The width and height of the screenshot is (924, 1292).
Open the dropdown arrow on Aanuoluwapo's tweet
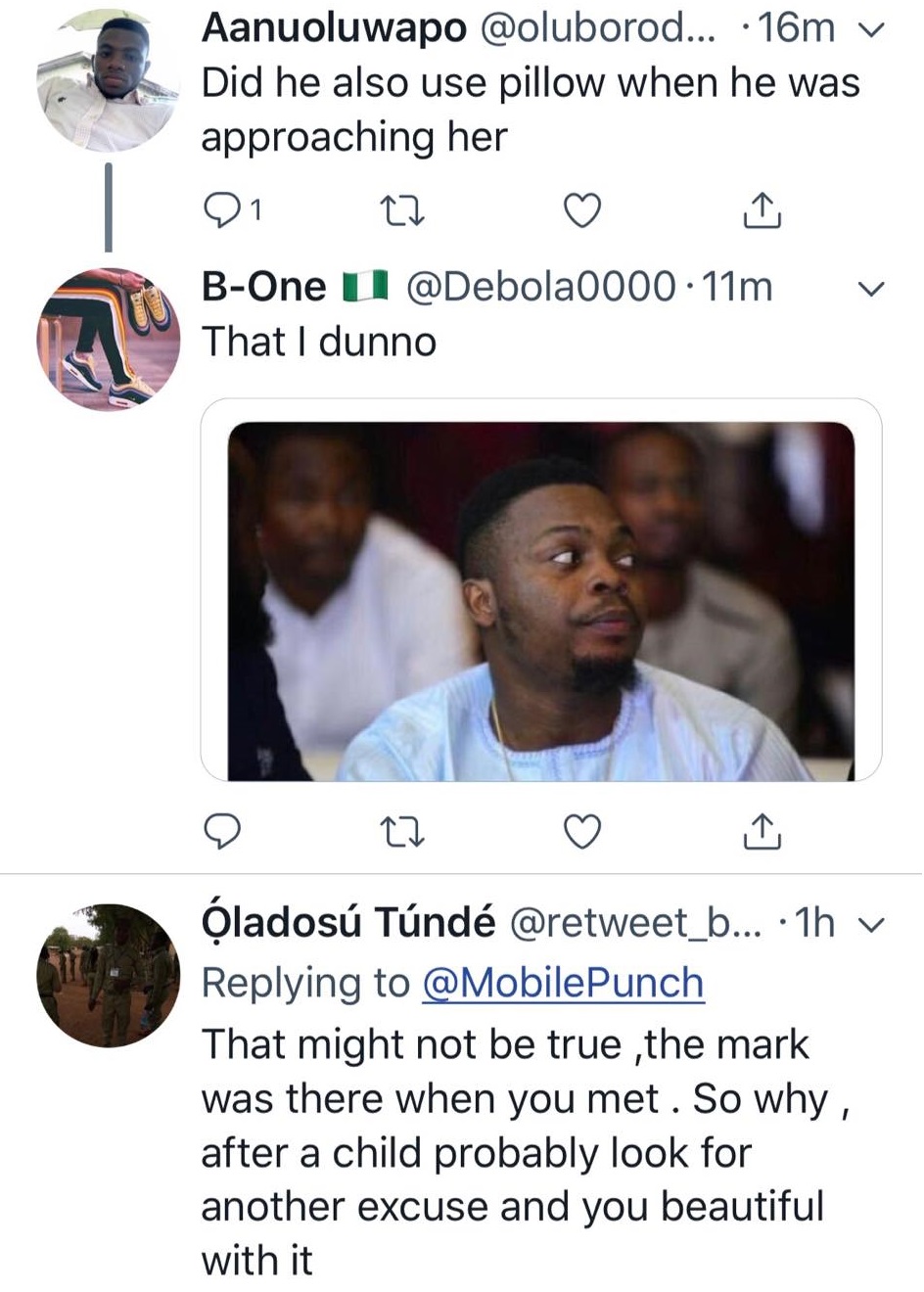[x=870, y=30]
